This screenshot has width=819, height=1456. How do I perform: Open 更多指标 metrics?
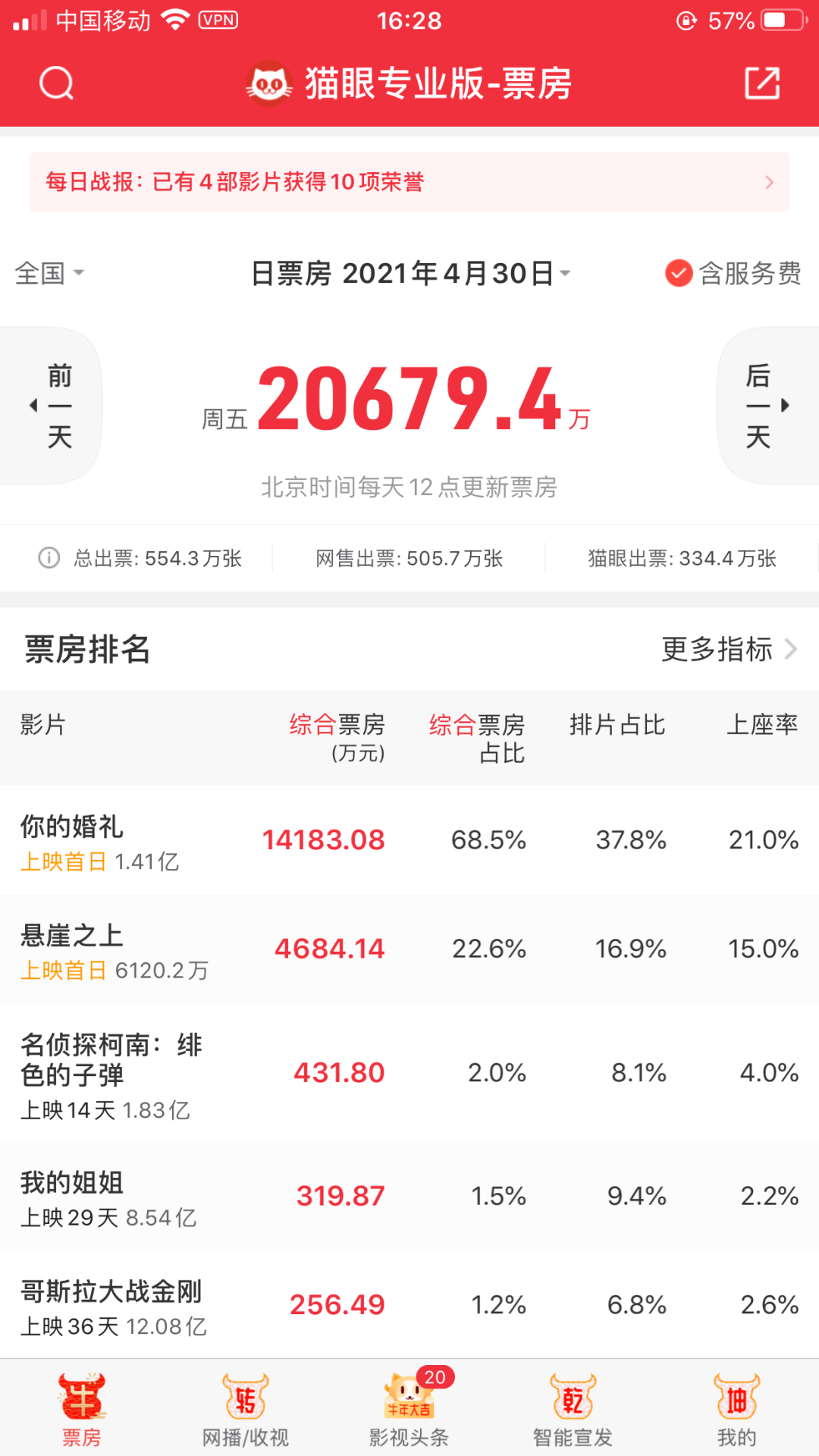point(728,649)
